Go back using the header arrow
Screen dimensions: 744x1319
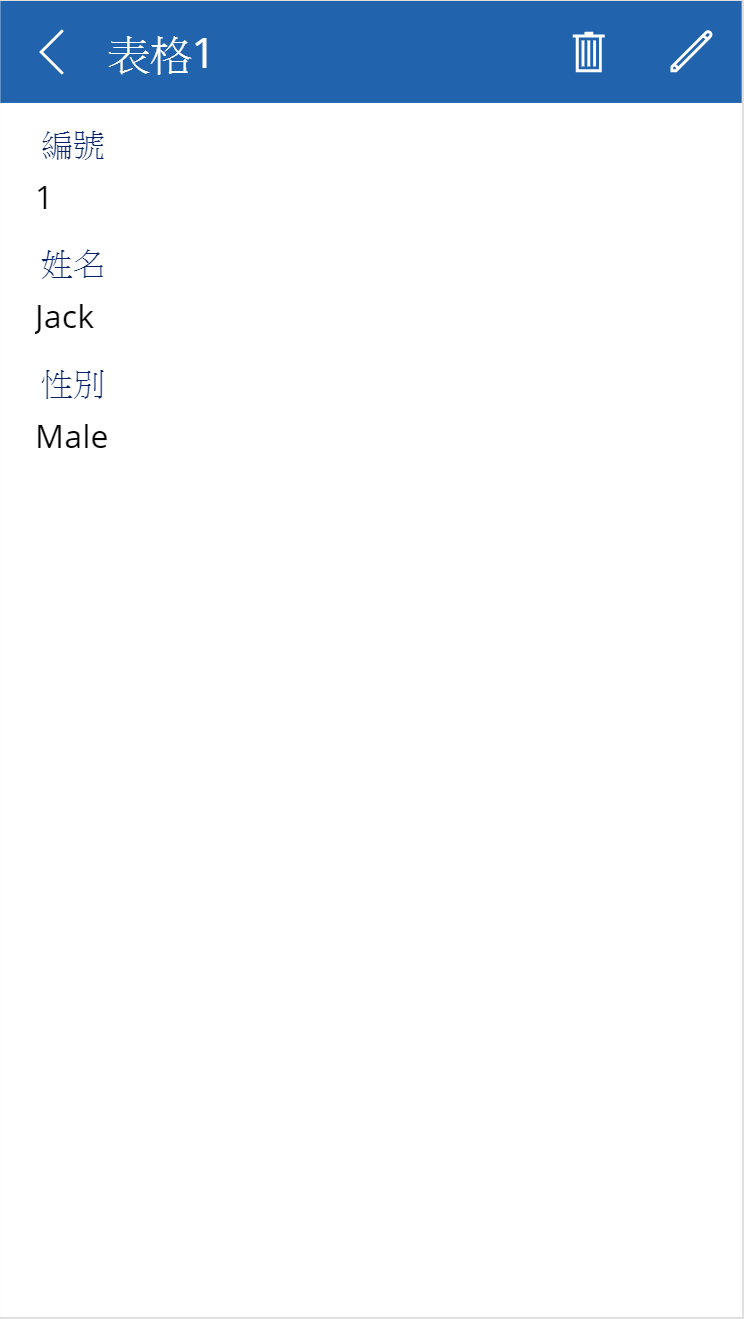pos(52,52)
